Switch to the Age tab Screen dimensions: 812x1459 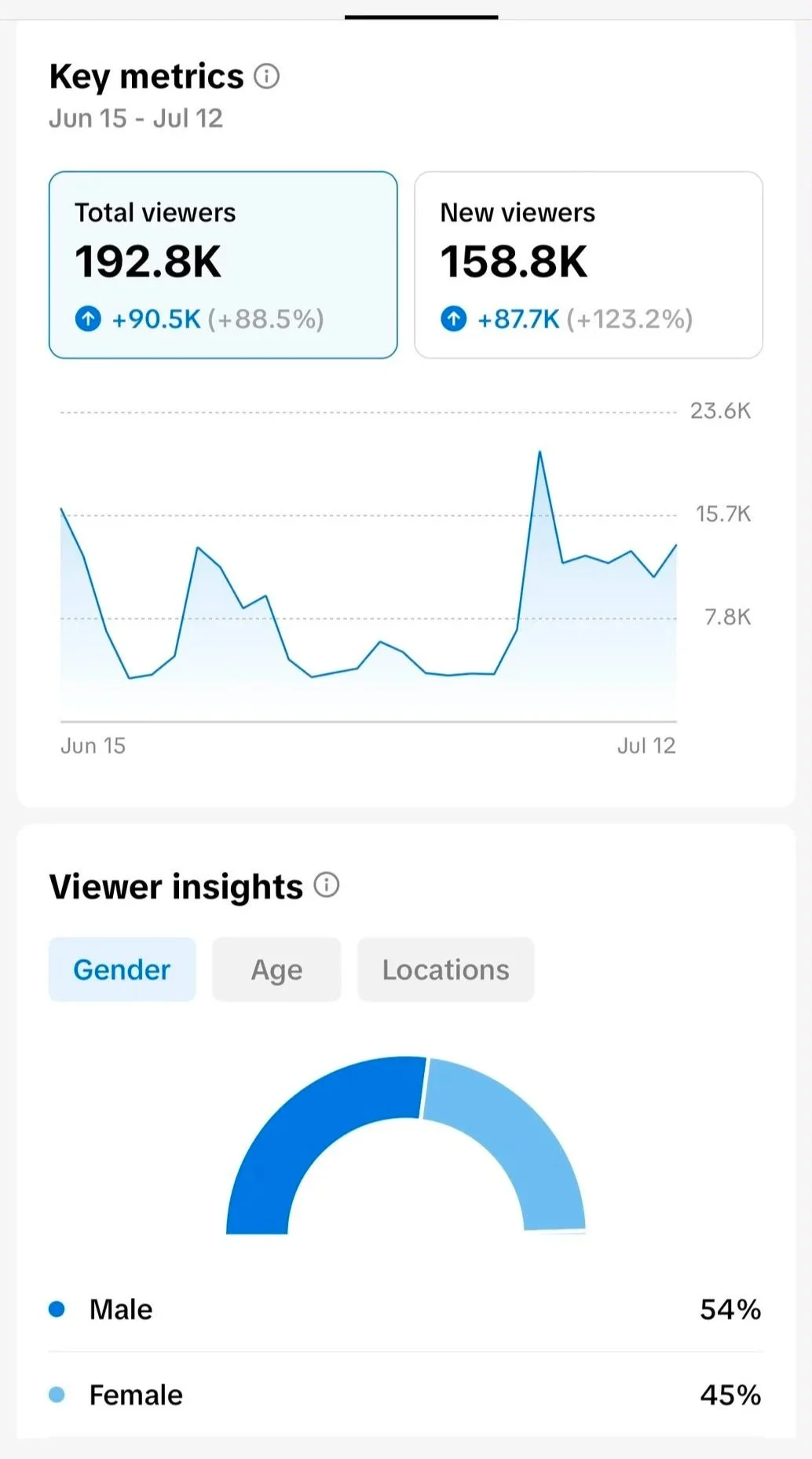click(x=276, y=970)
